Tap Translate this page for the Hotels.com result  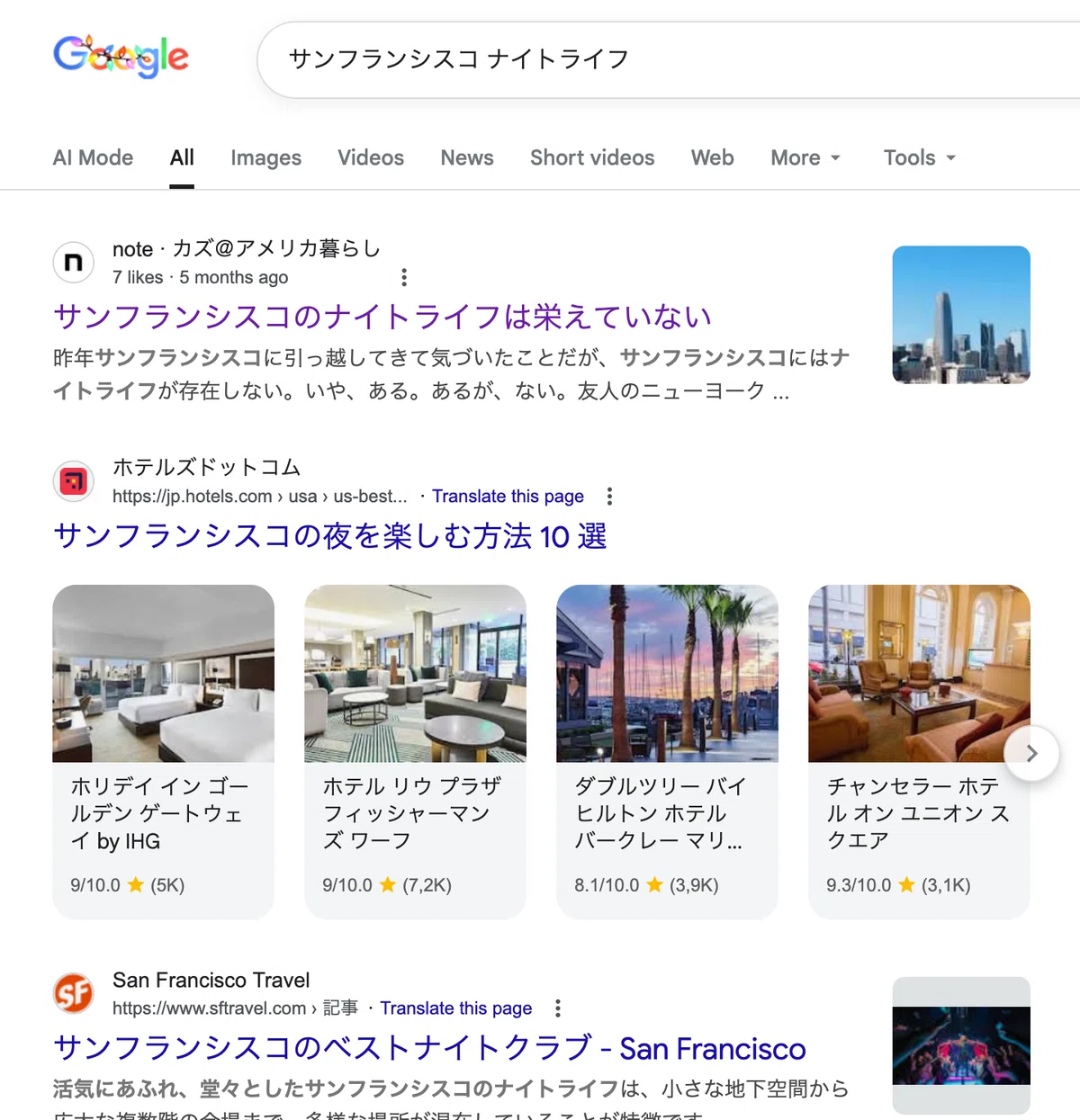click(508, 497)
